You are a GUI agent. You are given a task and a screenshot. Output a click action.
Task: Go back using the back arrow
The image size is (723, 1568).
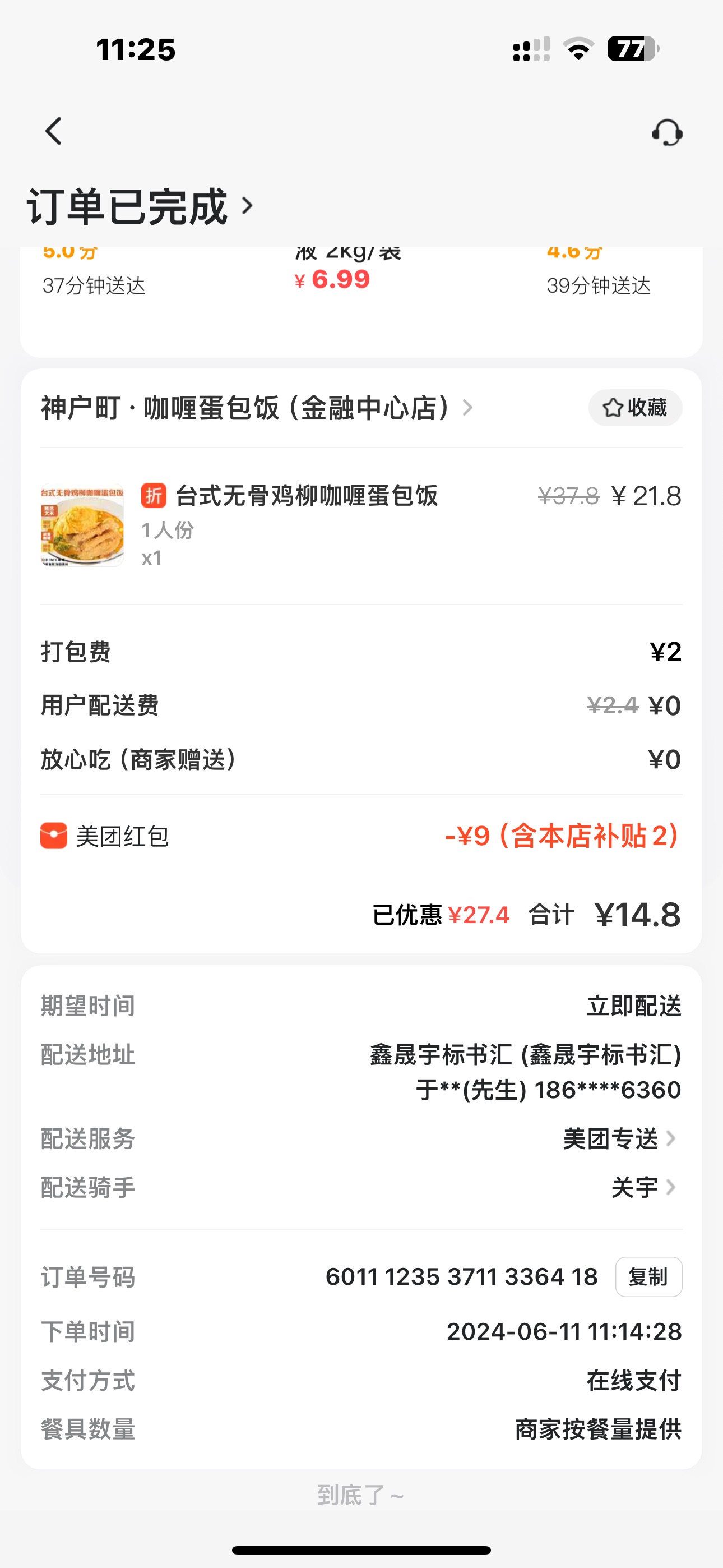[54, 131]
